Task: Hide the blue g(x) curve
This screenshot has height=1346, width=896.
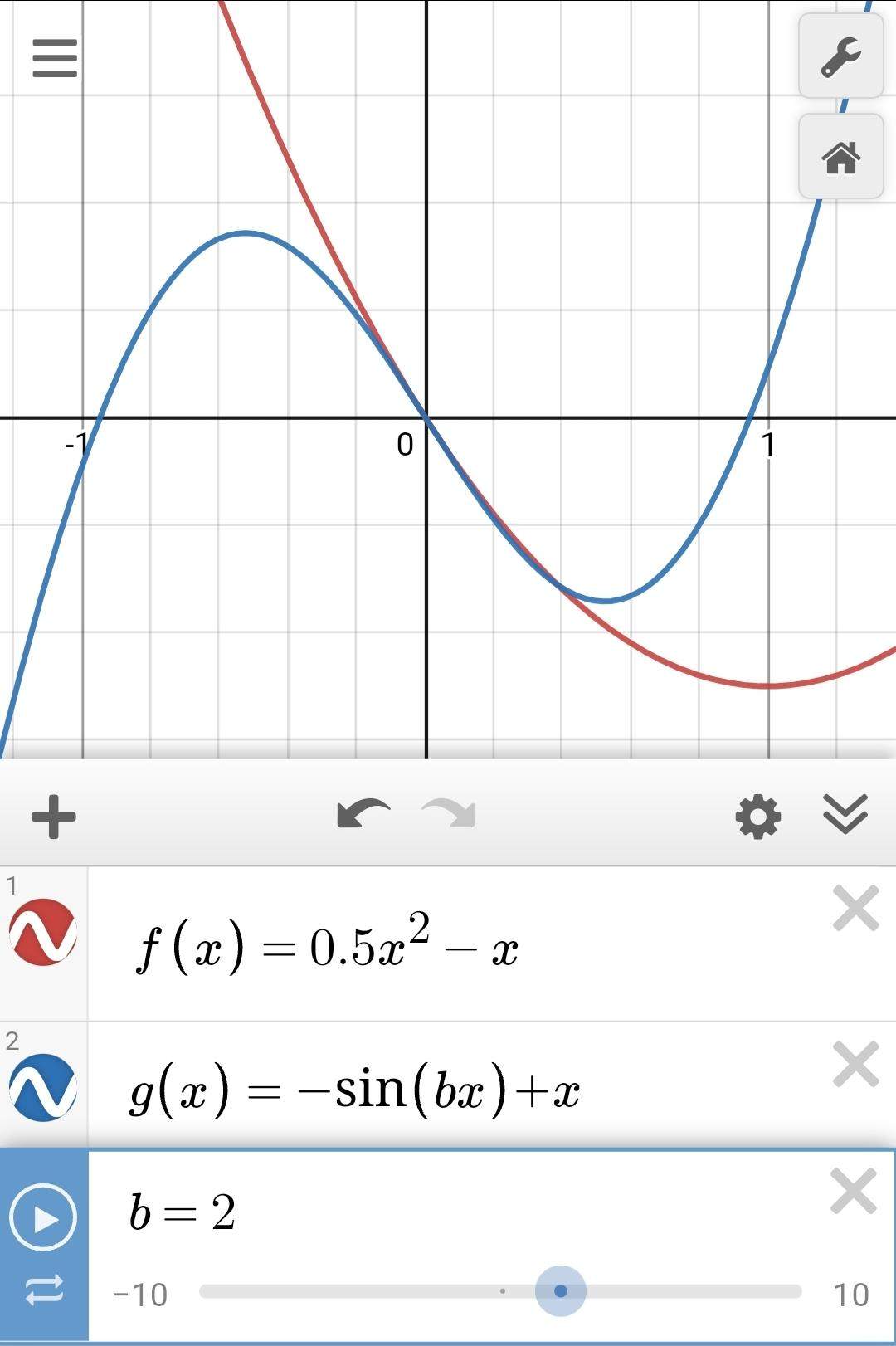Action: click(x=43, y=1086)
